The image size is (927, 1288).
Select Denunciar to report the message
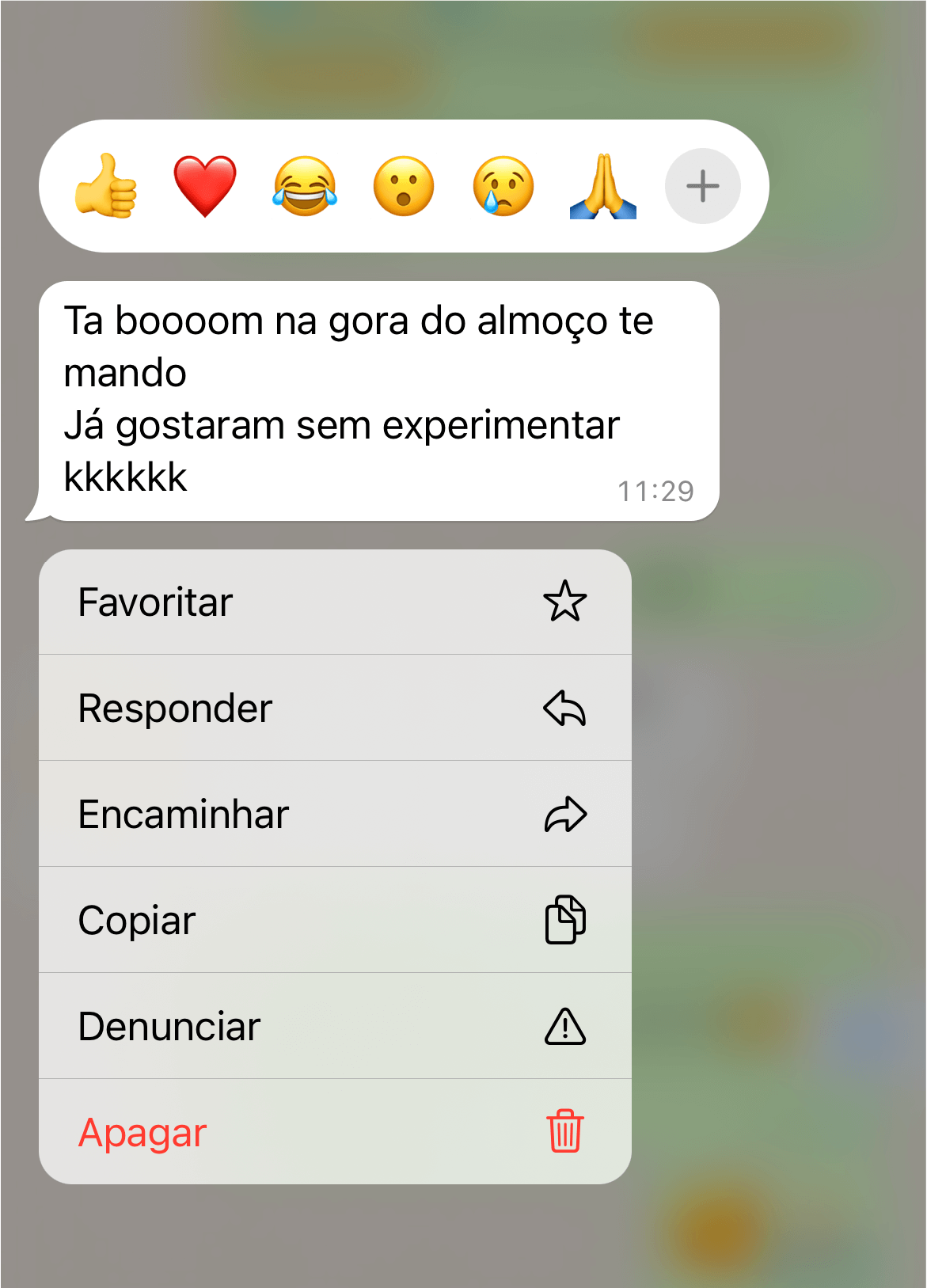[169, 1026]
